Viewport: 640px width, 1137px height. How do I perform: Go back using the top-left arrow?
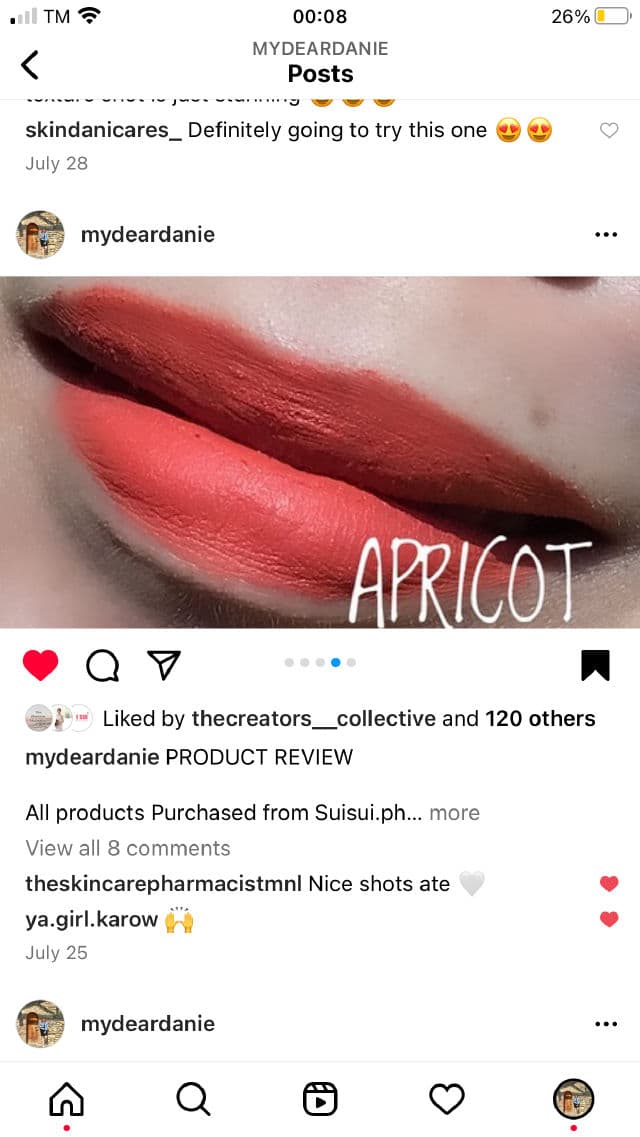(x=30, y=65)
